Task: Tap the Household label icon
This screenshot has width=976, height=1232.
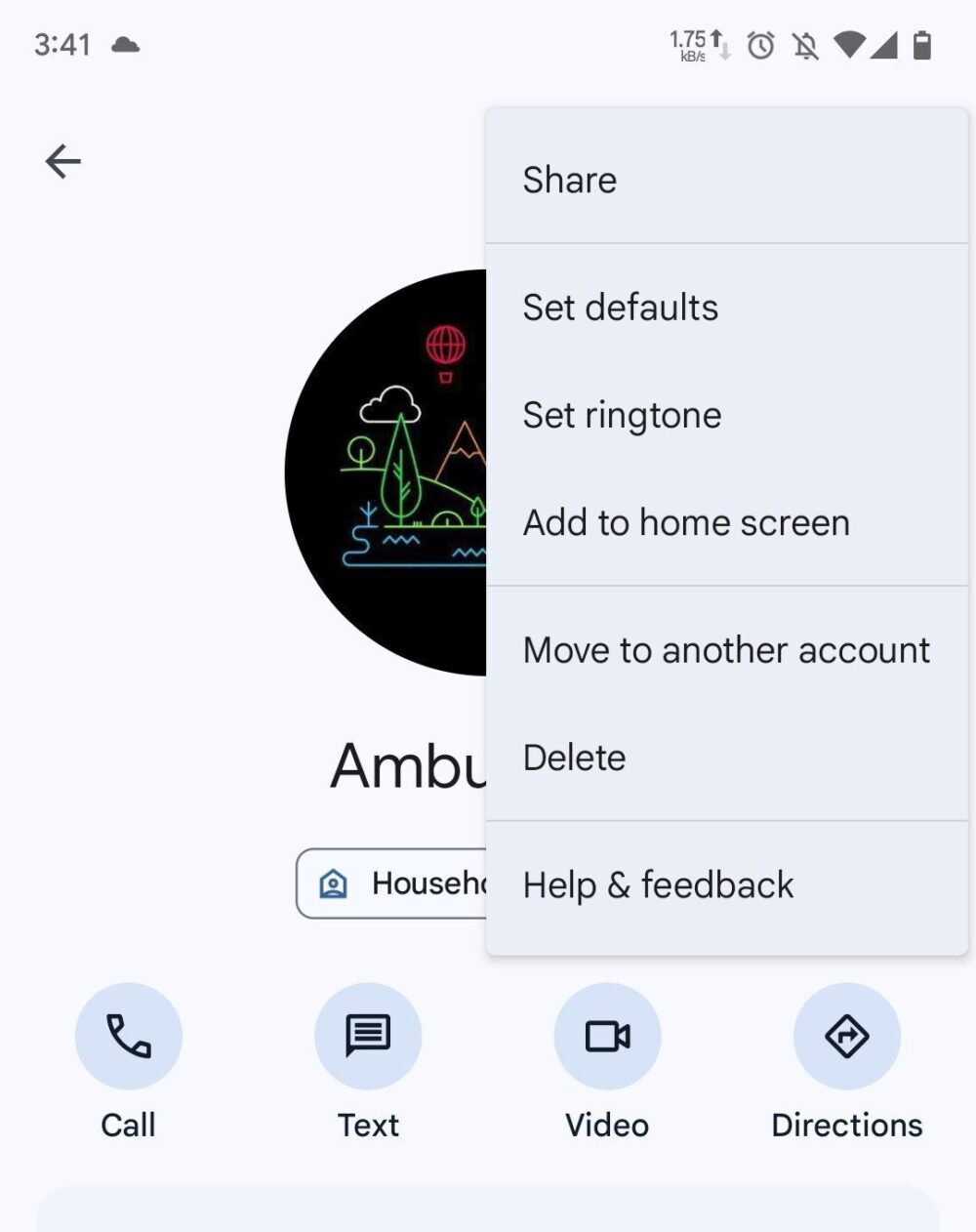Action: coord(333,883)
